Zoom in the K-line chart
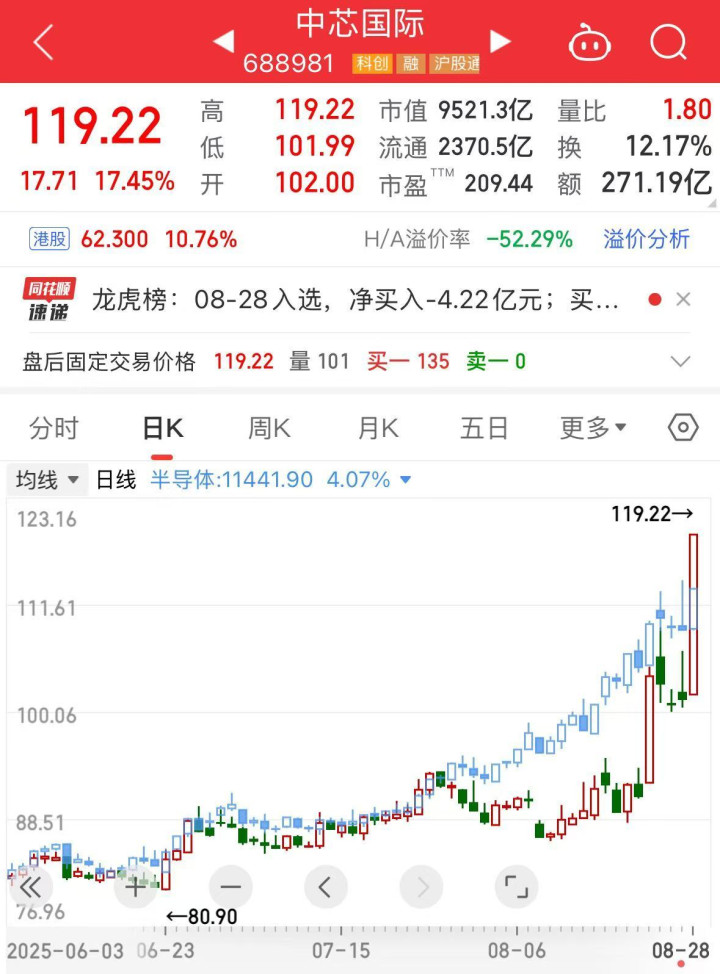 (x=135, y=887)
